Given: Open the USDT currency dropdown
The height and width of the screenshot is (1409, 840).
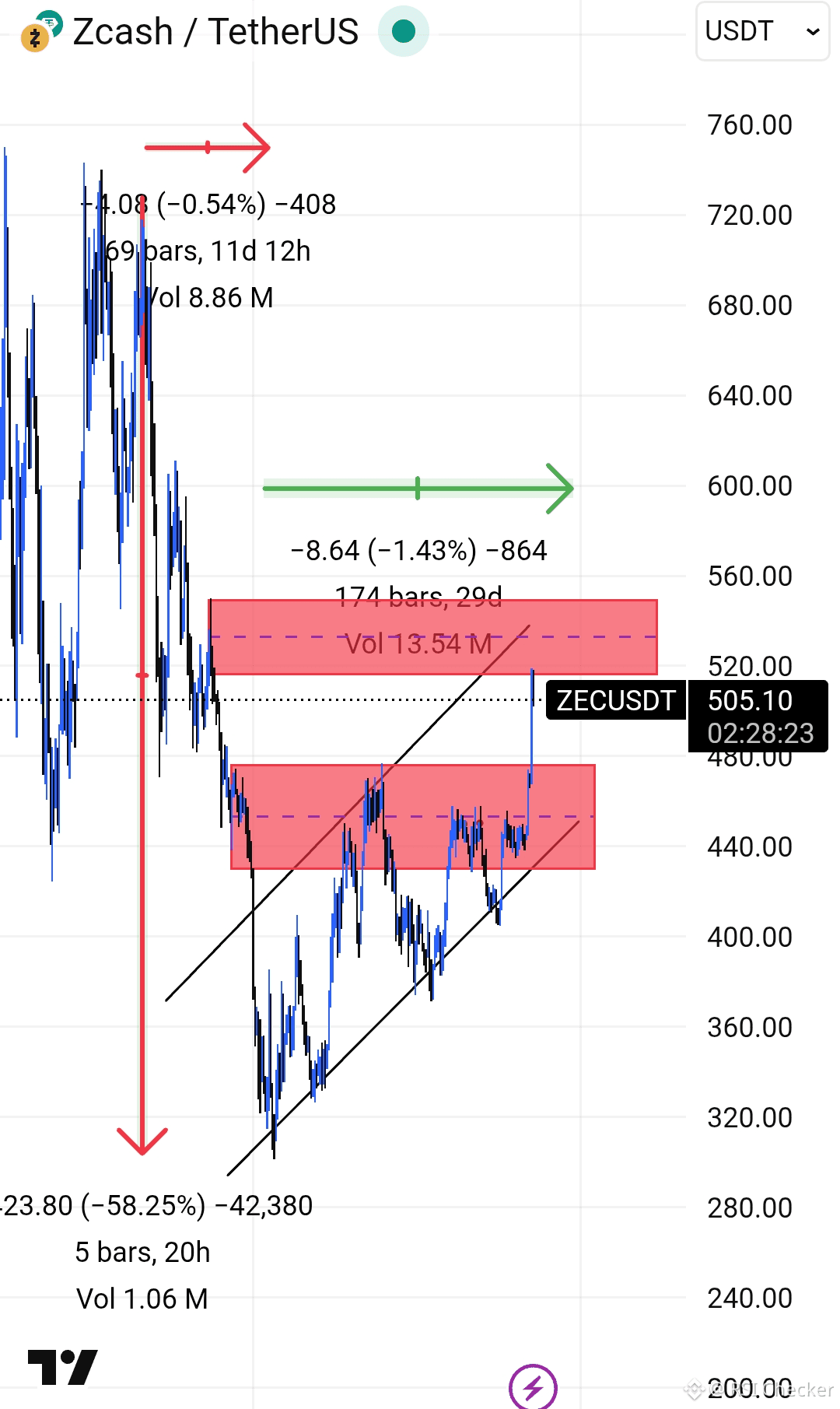Looking at the screenshot, I should point(761,32).
